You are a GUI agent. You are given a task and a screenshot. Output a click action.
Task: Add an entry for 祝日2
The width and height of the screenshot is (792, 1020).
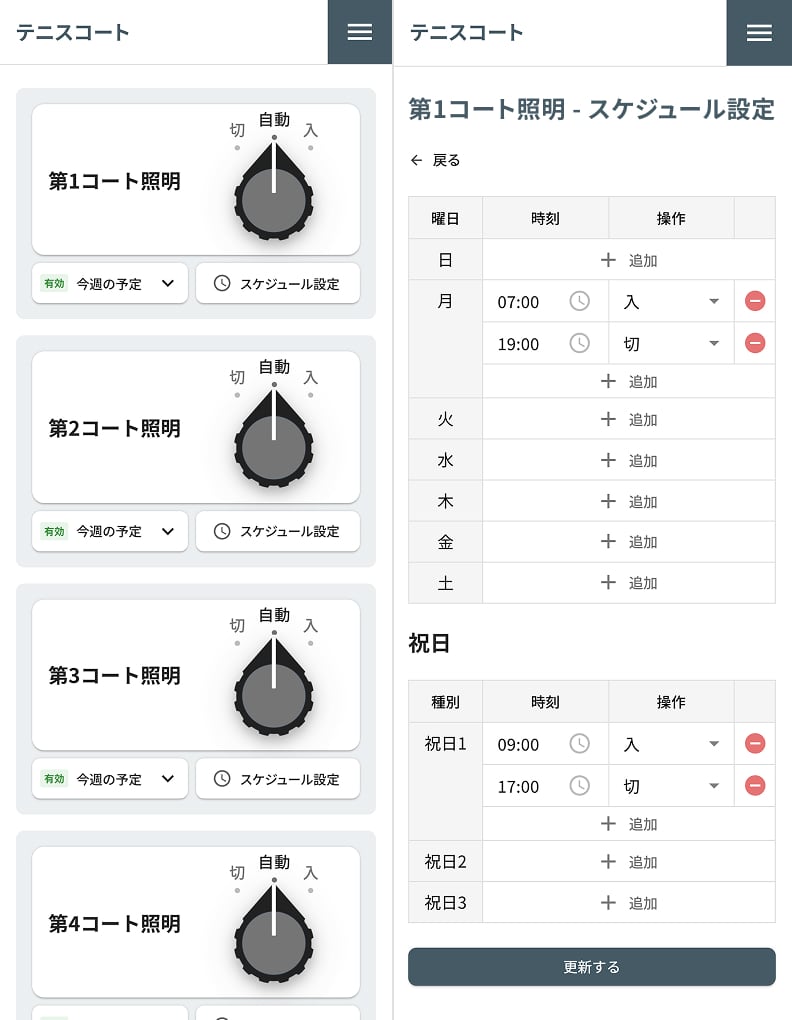(628, 862)
